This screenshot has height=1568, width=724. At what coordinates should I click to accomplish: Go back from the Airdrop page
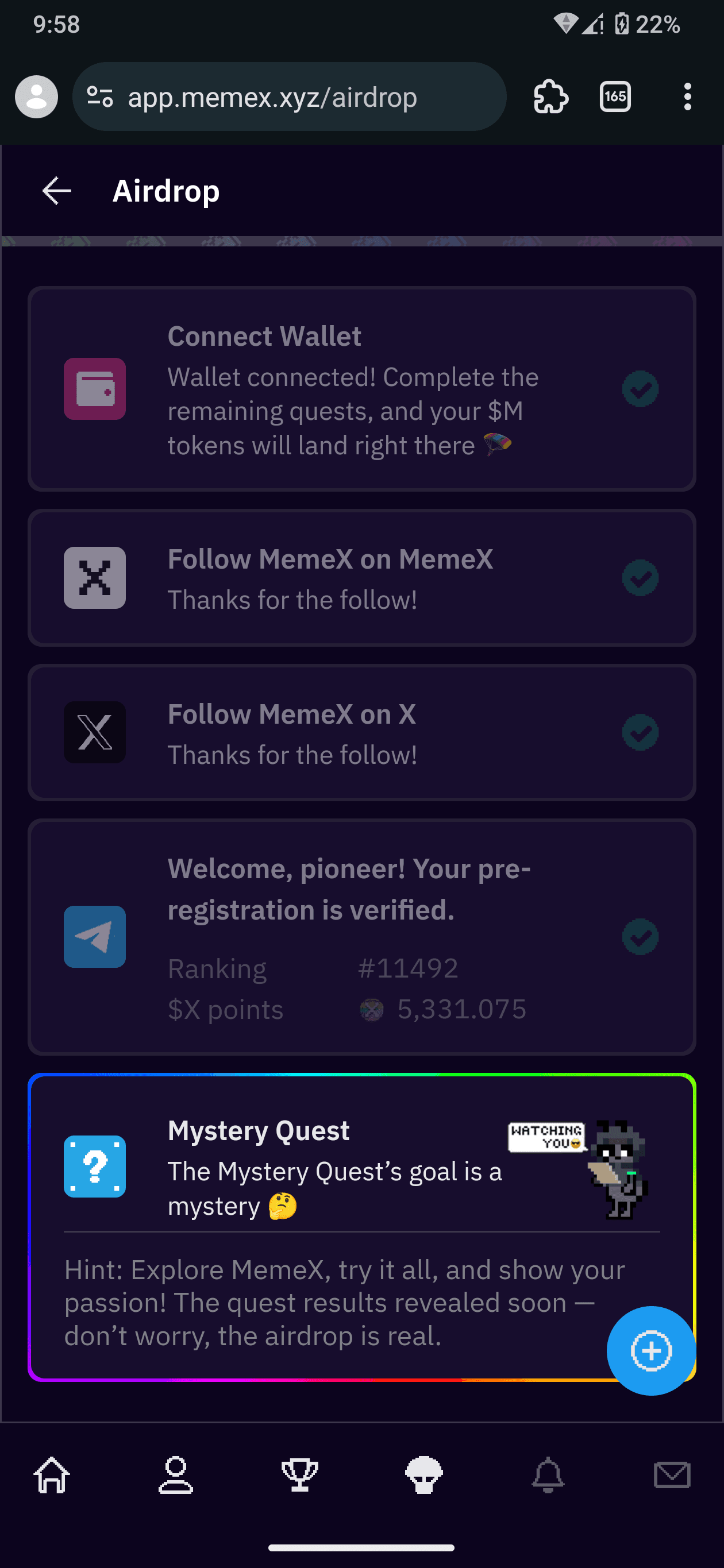[x=57, y=191]
